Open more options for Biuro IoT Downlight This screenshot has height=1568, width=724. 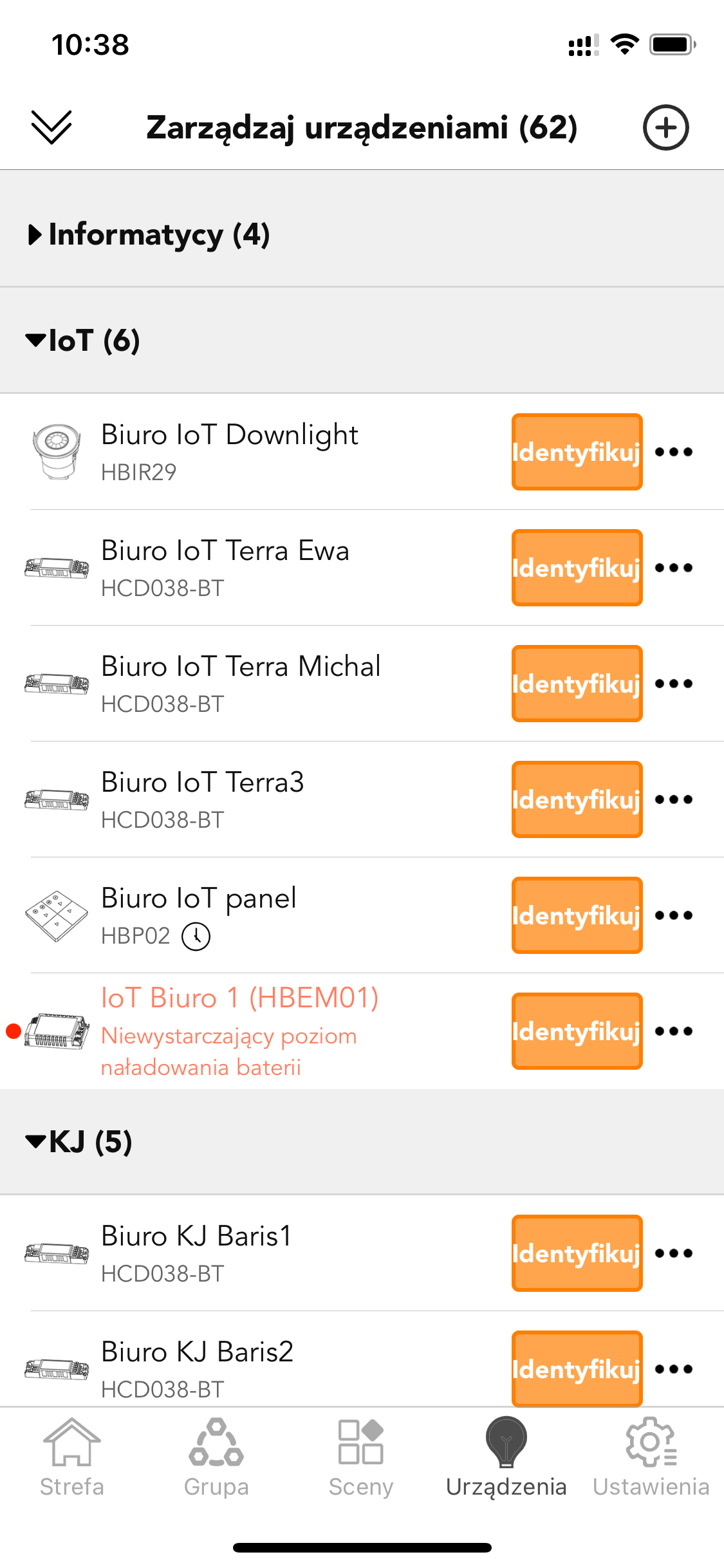pos(674,452)
